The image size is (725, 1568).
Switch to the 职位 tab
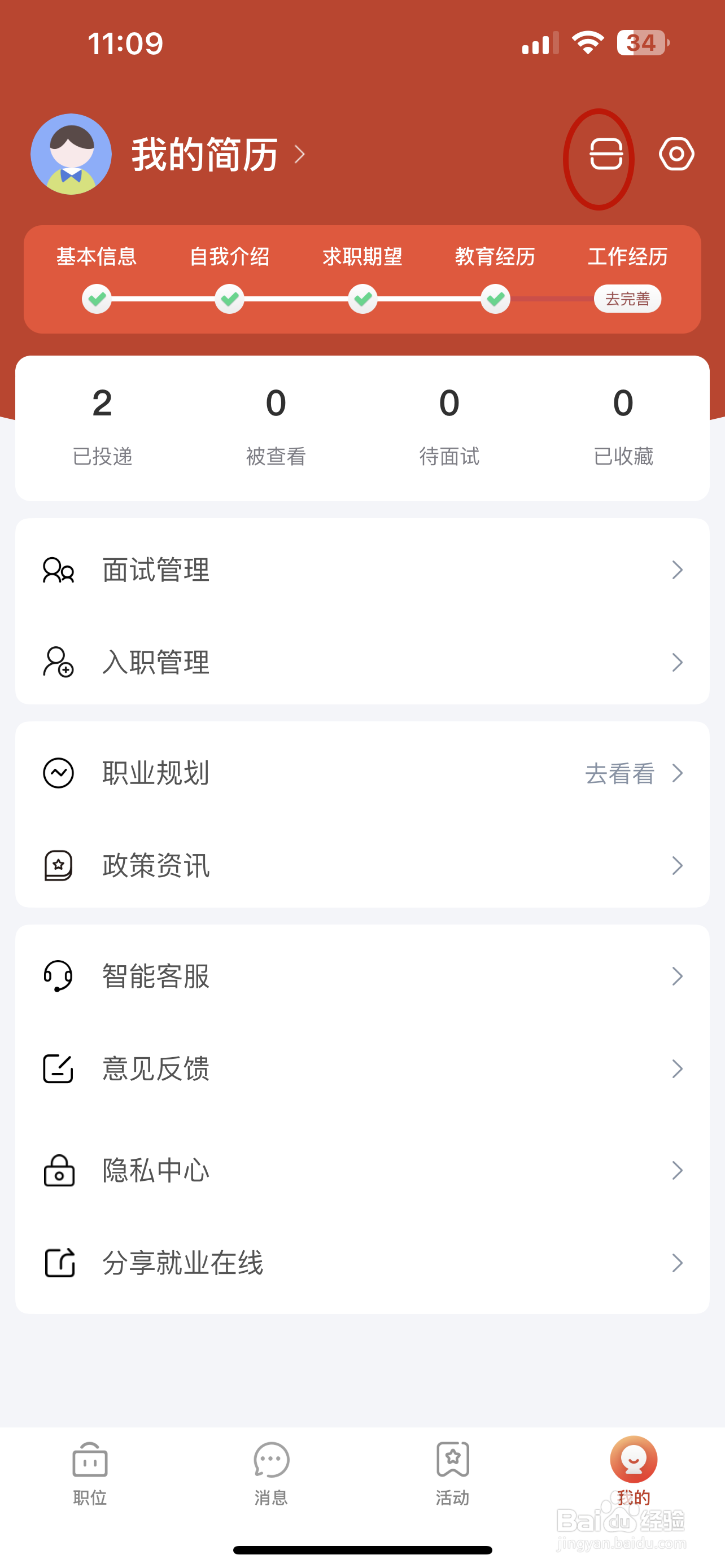[90, 1470]
